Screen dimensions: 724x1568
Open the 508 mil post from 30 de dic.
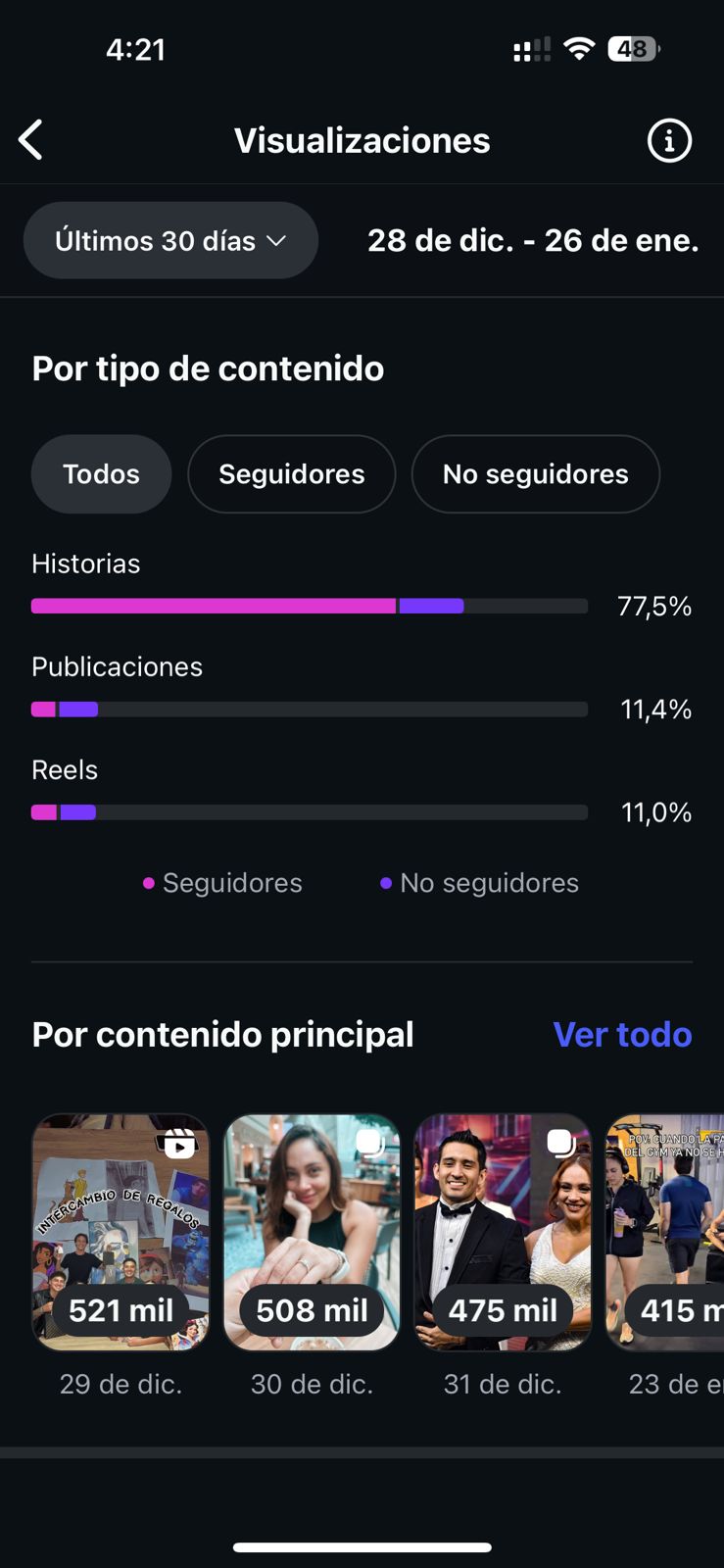point(312,1232)
